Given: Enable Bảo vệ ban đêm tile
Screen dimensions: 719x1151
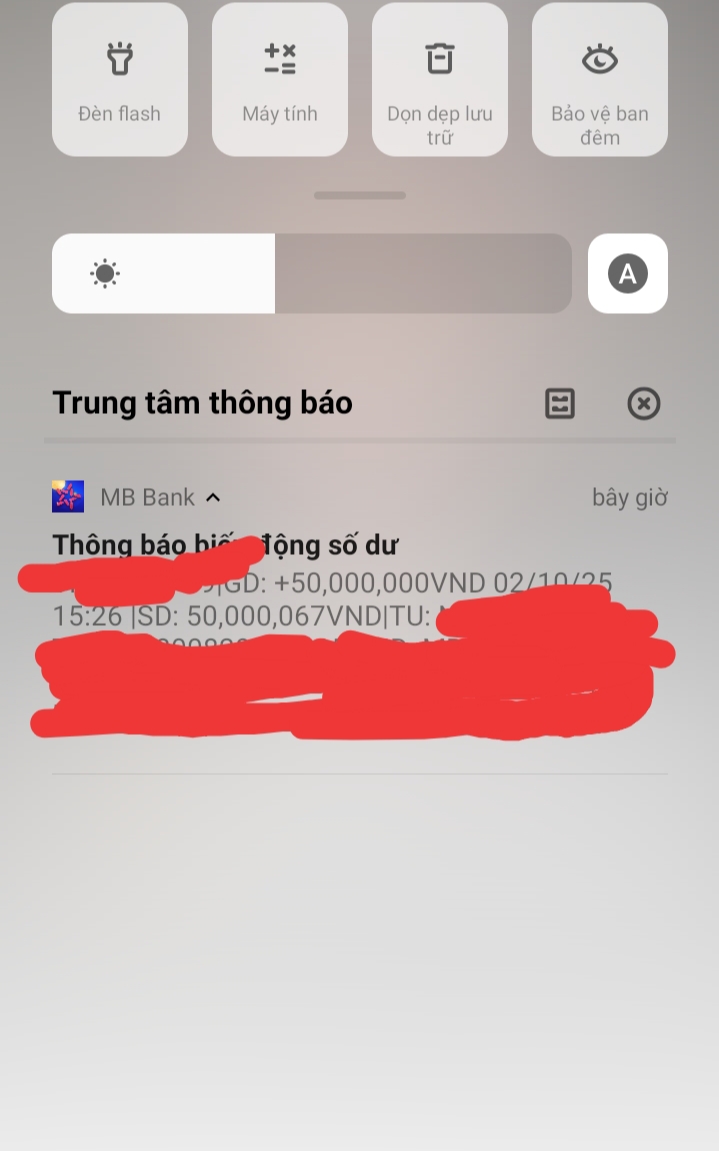Looking at the screenshot, I should tap(600, 79).
